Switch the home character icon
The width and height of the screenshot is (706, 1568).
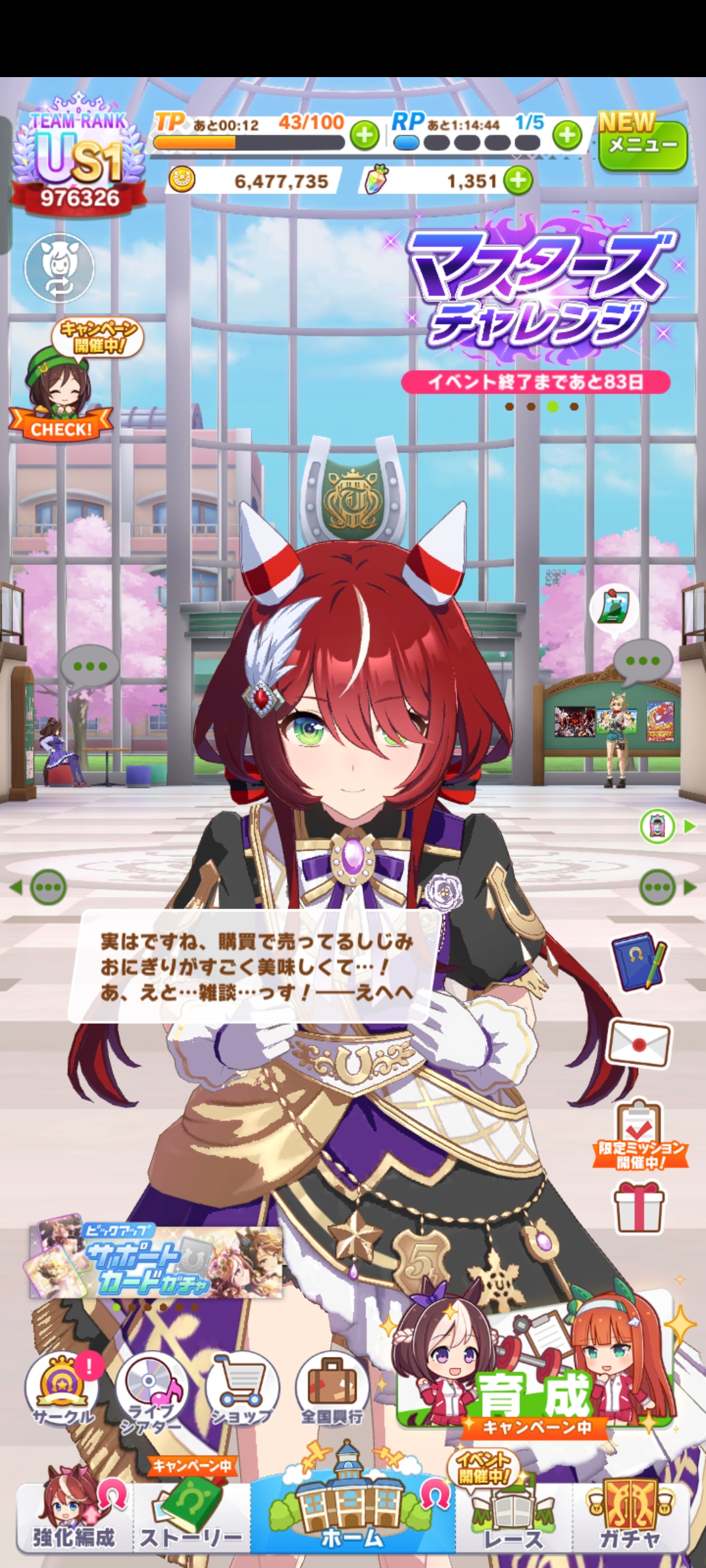(59, 268)
